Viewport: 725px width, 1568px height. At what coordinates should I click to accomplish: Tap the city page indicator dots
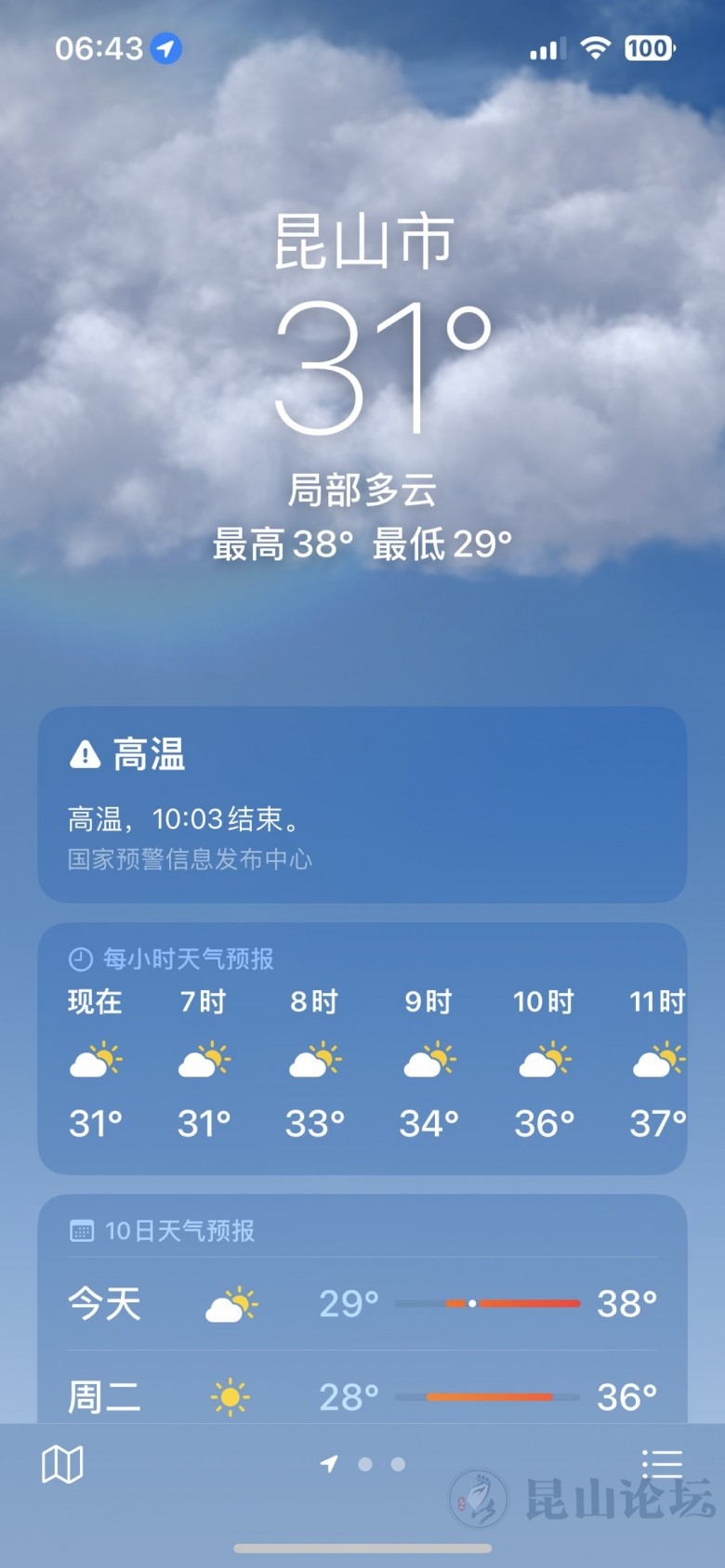364,1464
